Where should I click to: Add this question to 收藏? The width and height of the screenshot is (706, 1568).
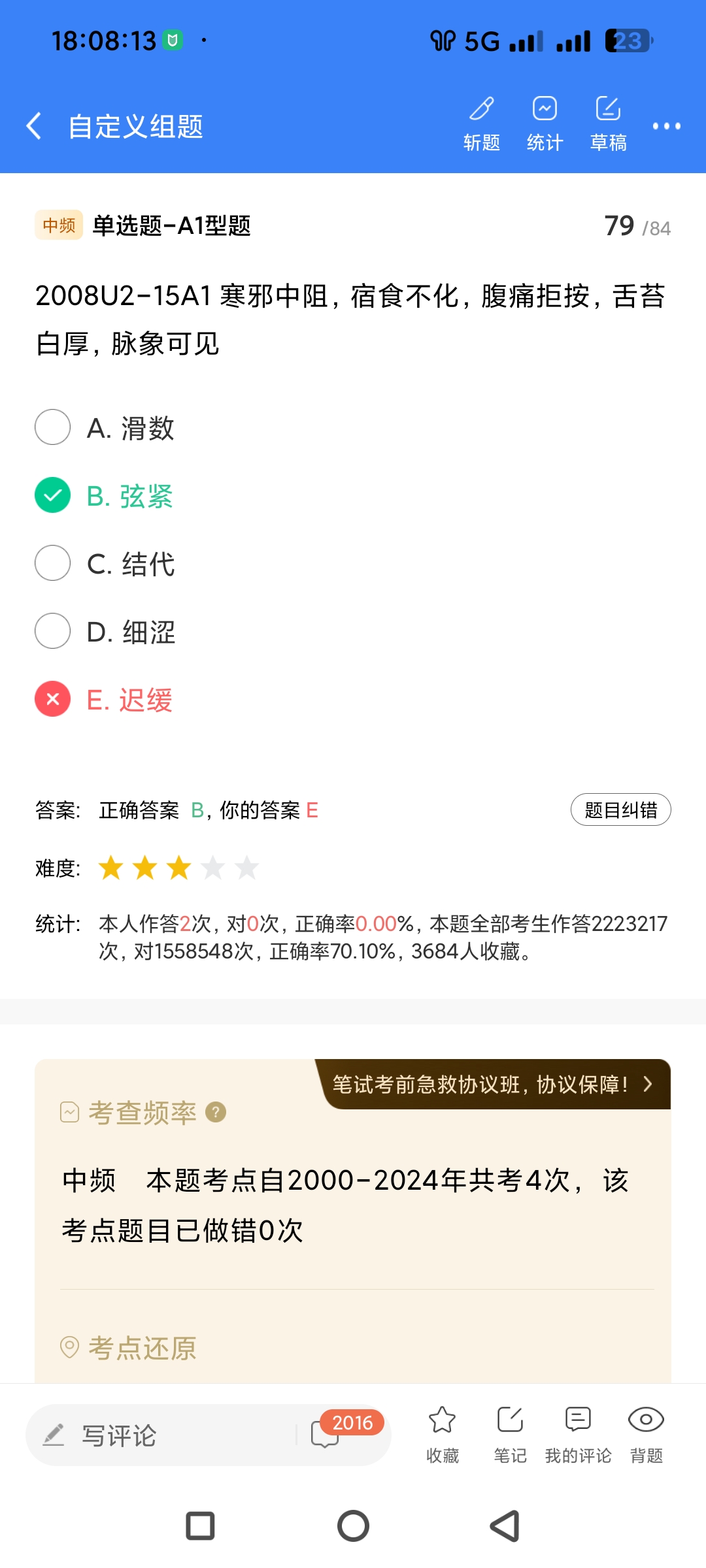[443, 1434]
